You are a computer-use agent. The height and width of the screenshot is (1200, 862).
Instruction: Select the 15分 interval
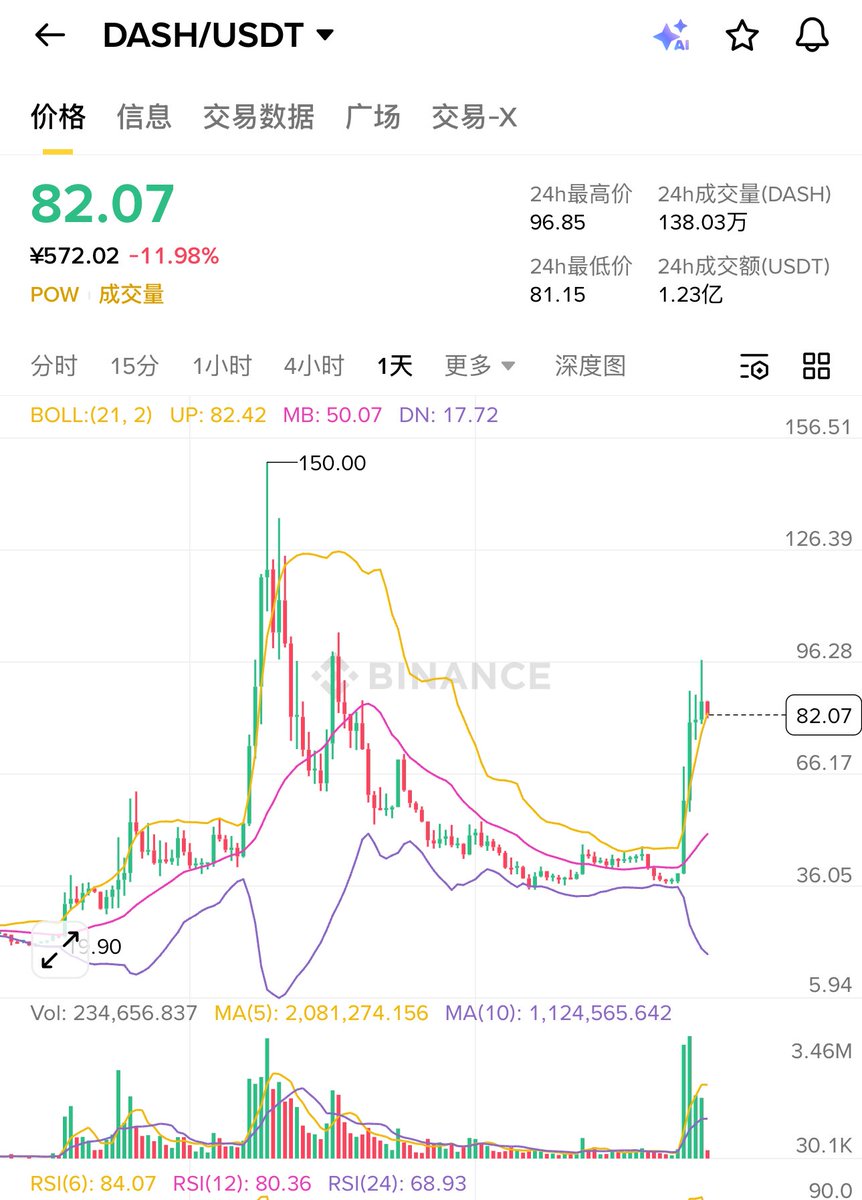(134, 366)
